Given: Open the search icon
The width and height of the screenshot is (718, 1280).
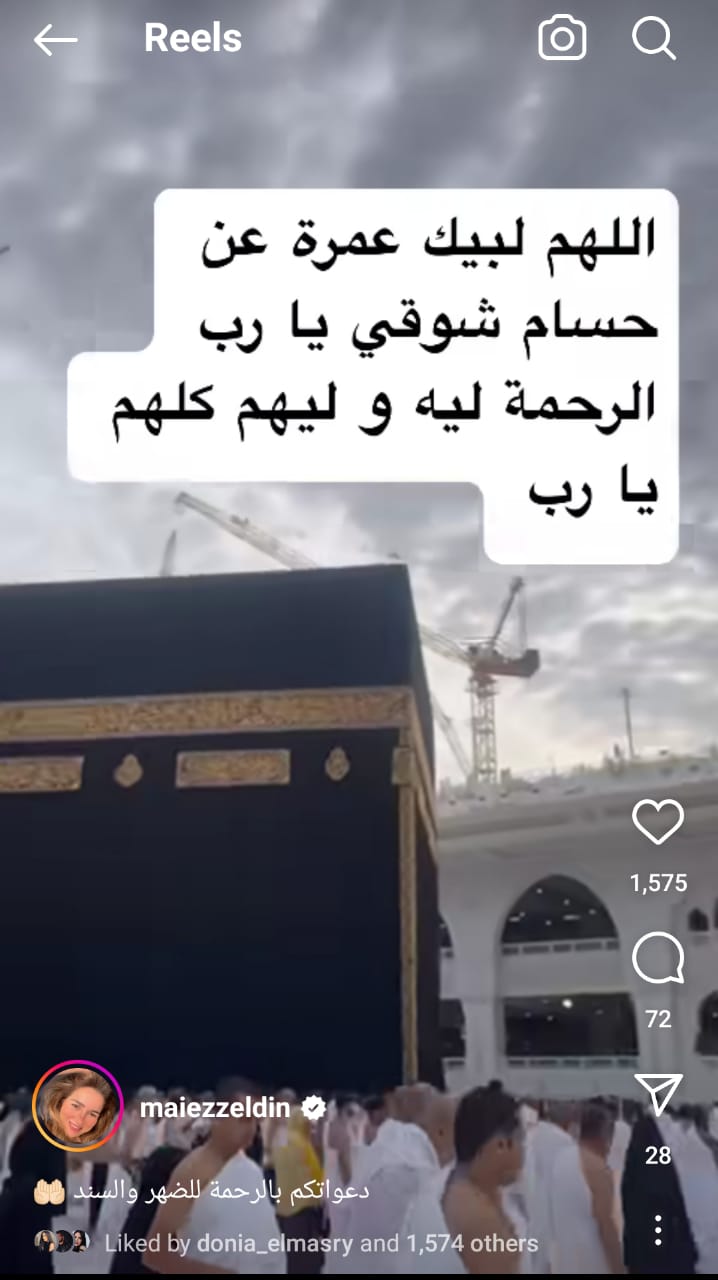Looking at the screenshot, I should click(655, 39).
